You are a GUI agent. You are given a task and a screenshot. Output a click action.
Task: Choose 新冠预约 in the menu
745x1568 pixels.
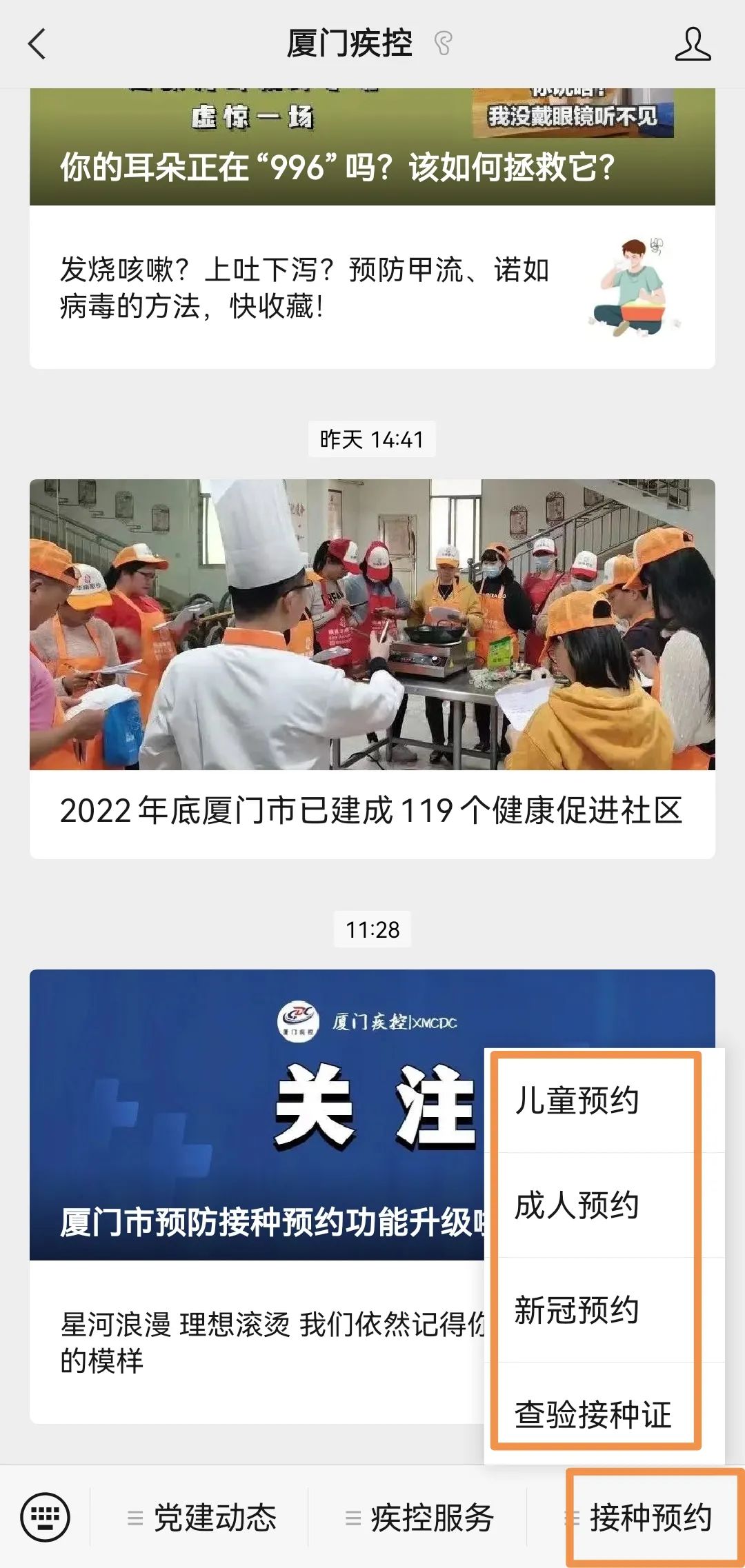click(577, 1310)
